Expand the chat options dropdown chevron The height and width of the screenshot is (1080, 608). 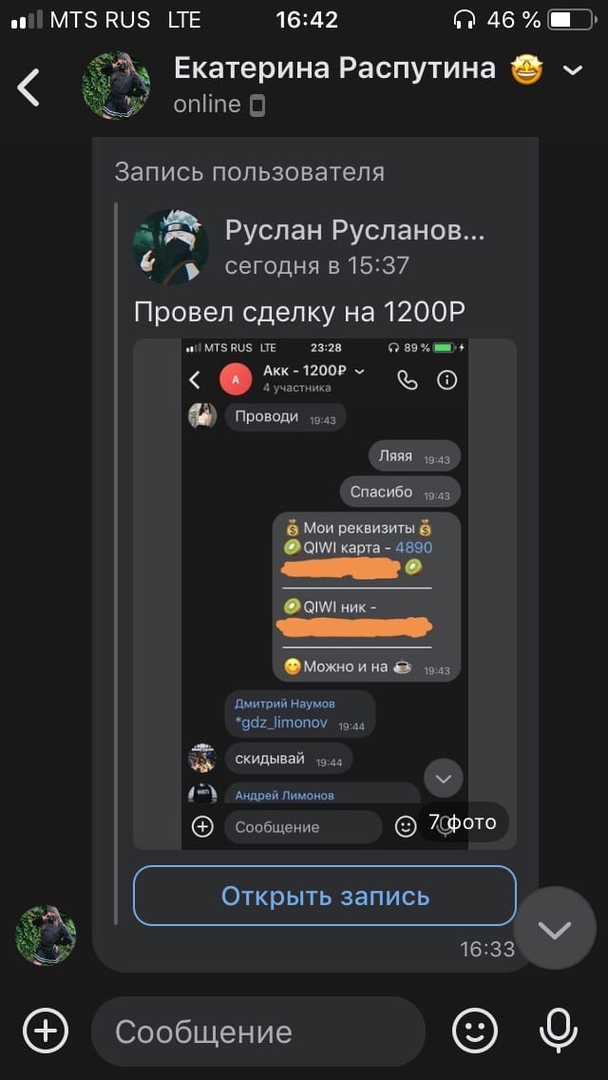tap(573, 70)
